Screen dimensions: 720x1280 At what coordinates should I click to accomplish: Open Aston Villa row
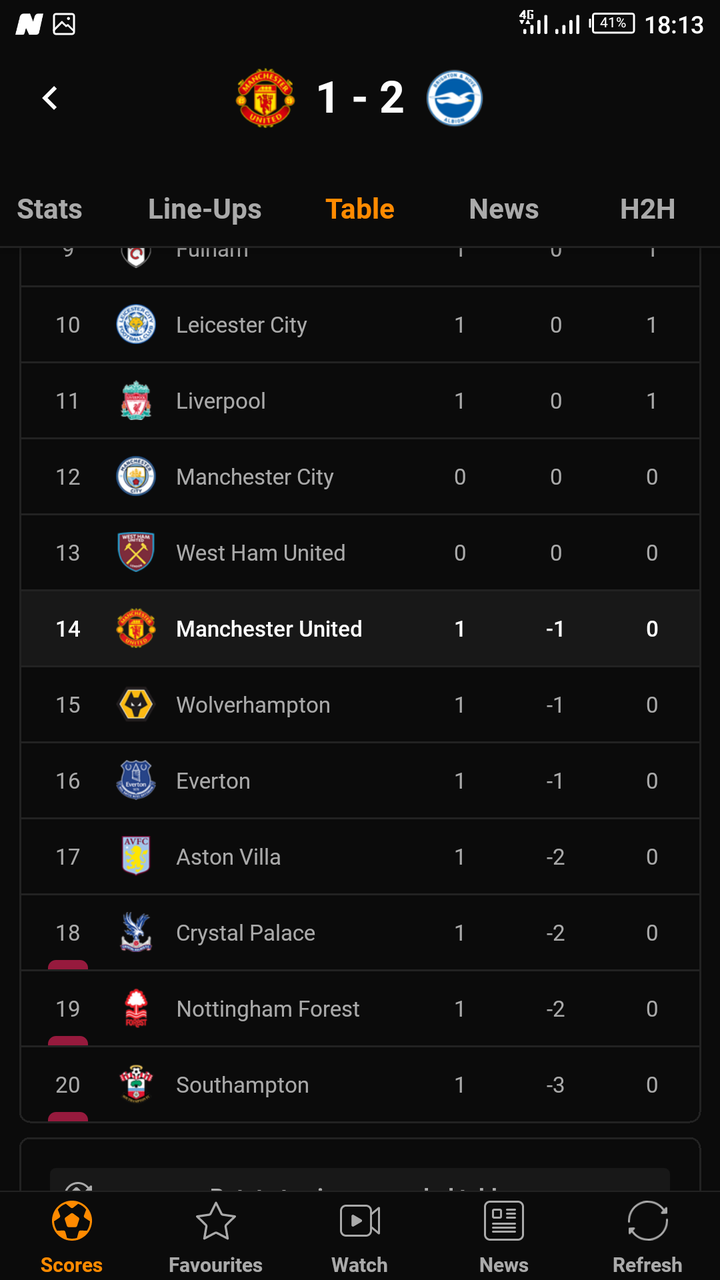pos(360,857)
